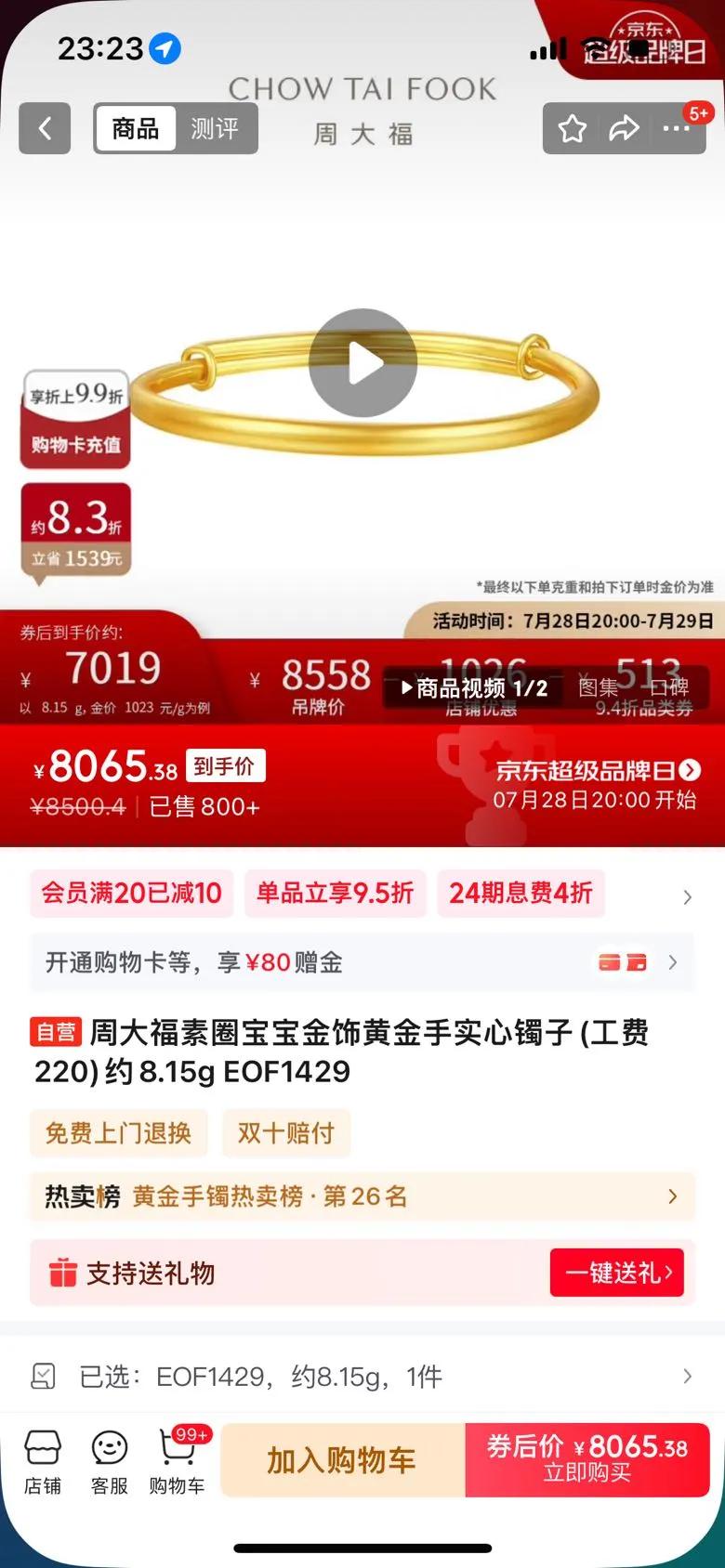725x1568 pixels.
Task: Open the 购物卡充值 discount badge
Action: tap(75, 419)
